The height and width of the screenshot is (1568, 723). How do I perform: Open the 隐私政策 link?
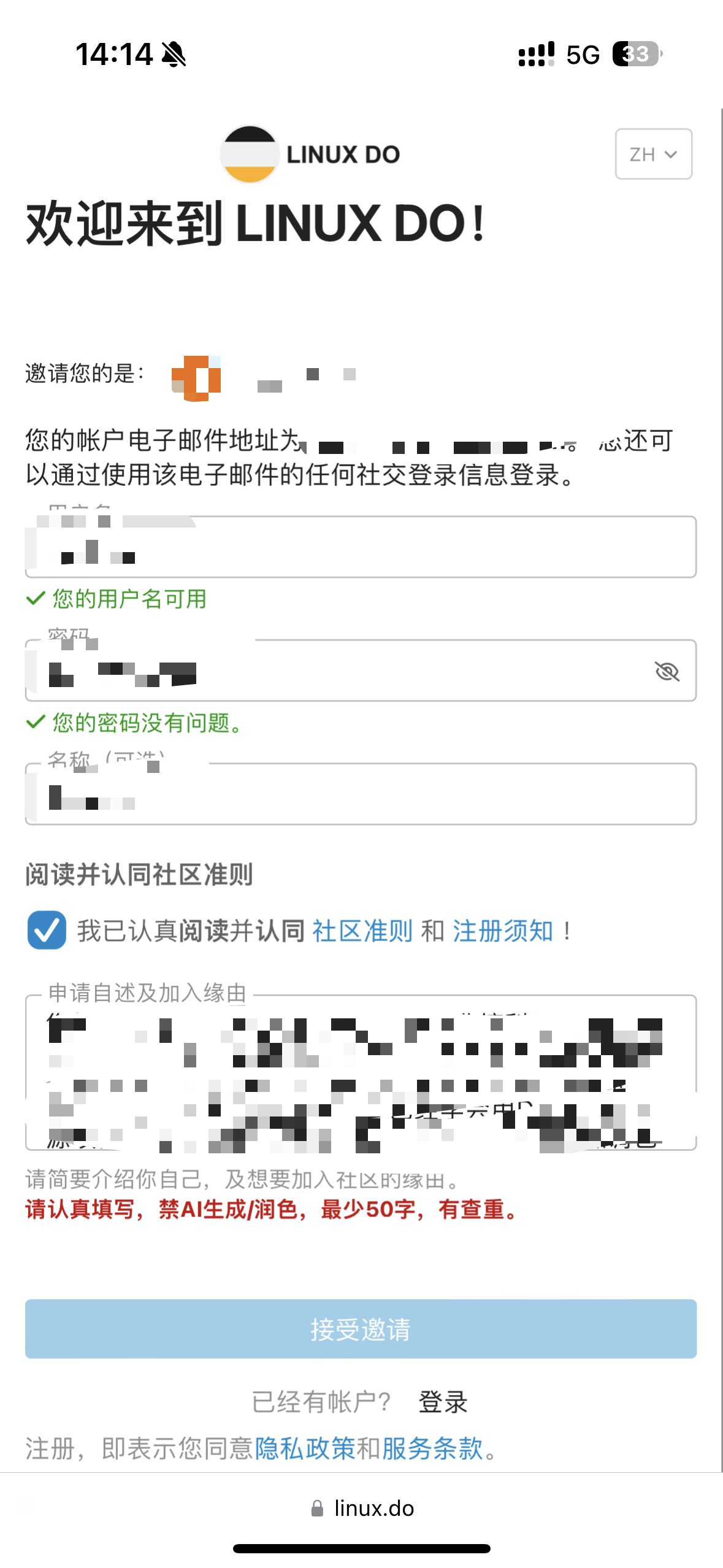coord(305,1448)
